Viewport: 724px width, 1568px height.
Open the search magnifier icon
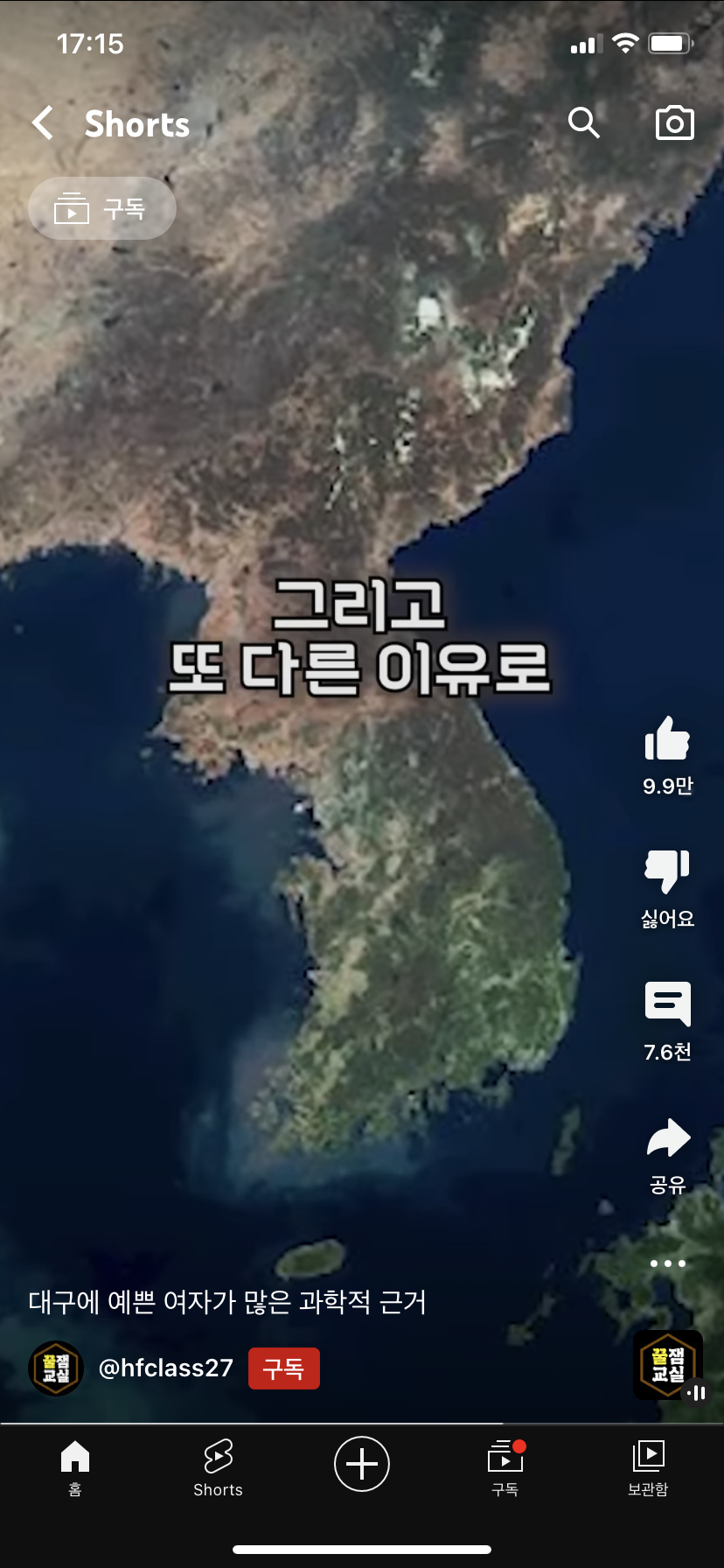pyautogui.click(x=583, y=123)
